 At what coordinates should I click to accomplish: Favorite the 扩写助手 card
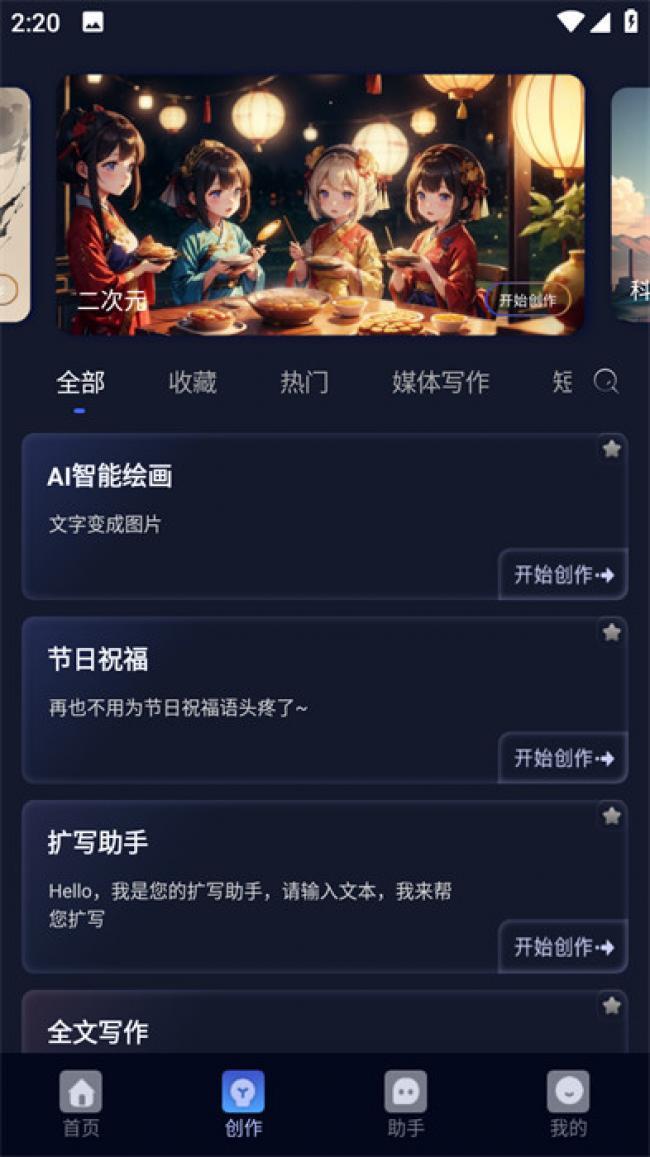click(611, 816)
